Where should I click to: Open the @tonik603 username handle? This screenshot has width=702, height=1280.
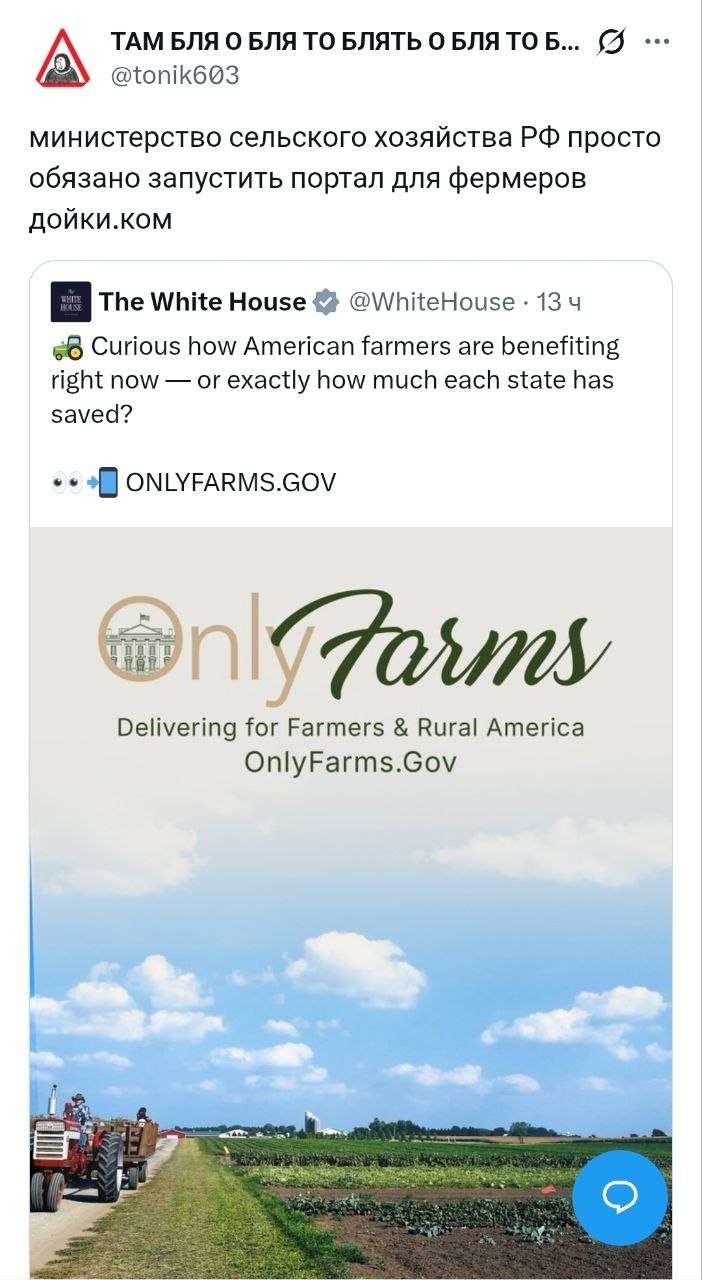coord(175,76)
